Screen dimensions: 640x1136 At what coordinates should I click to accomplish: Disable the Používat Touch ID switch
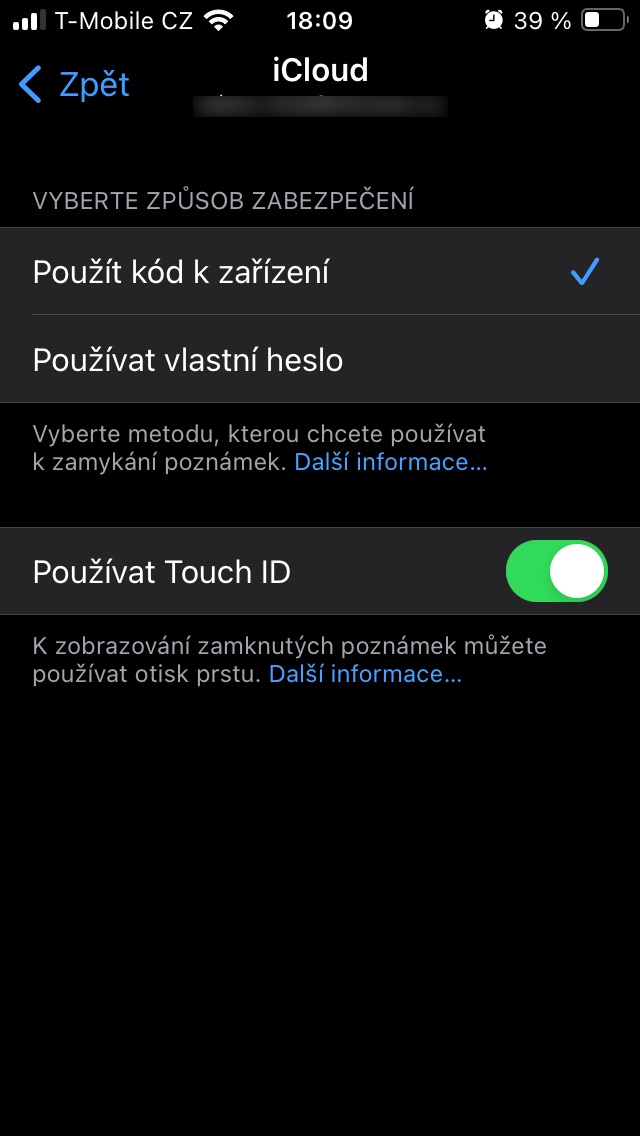pos(556,571)
